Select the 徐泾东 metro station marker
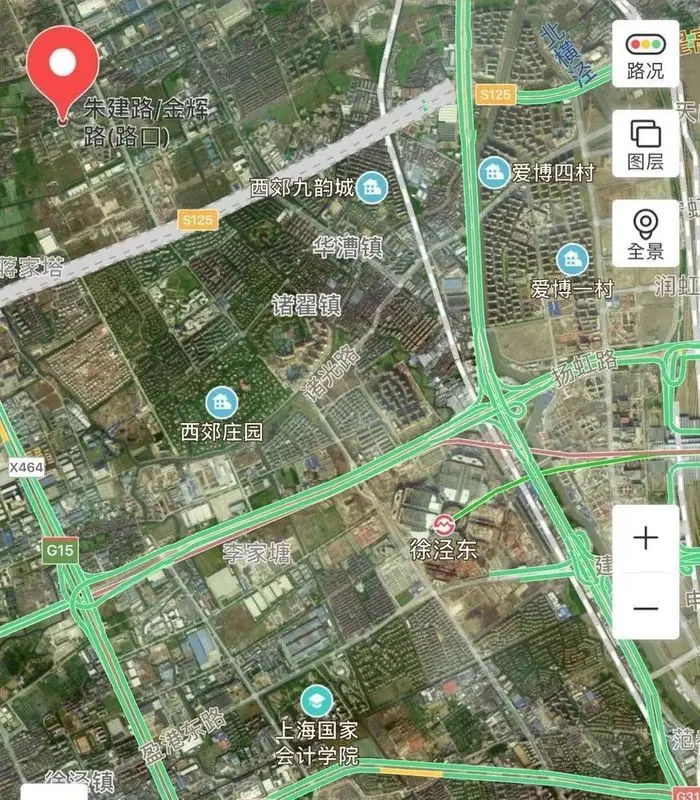This screenshot has height=800, width=700. pos(443,522)
